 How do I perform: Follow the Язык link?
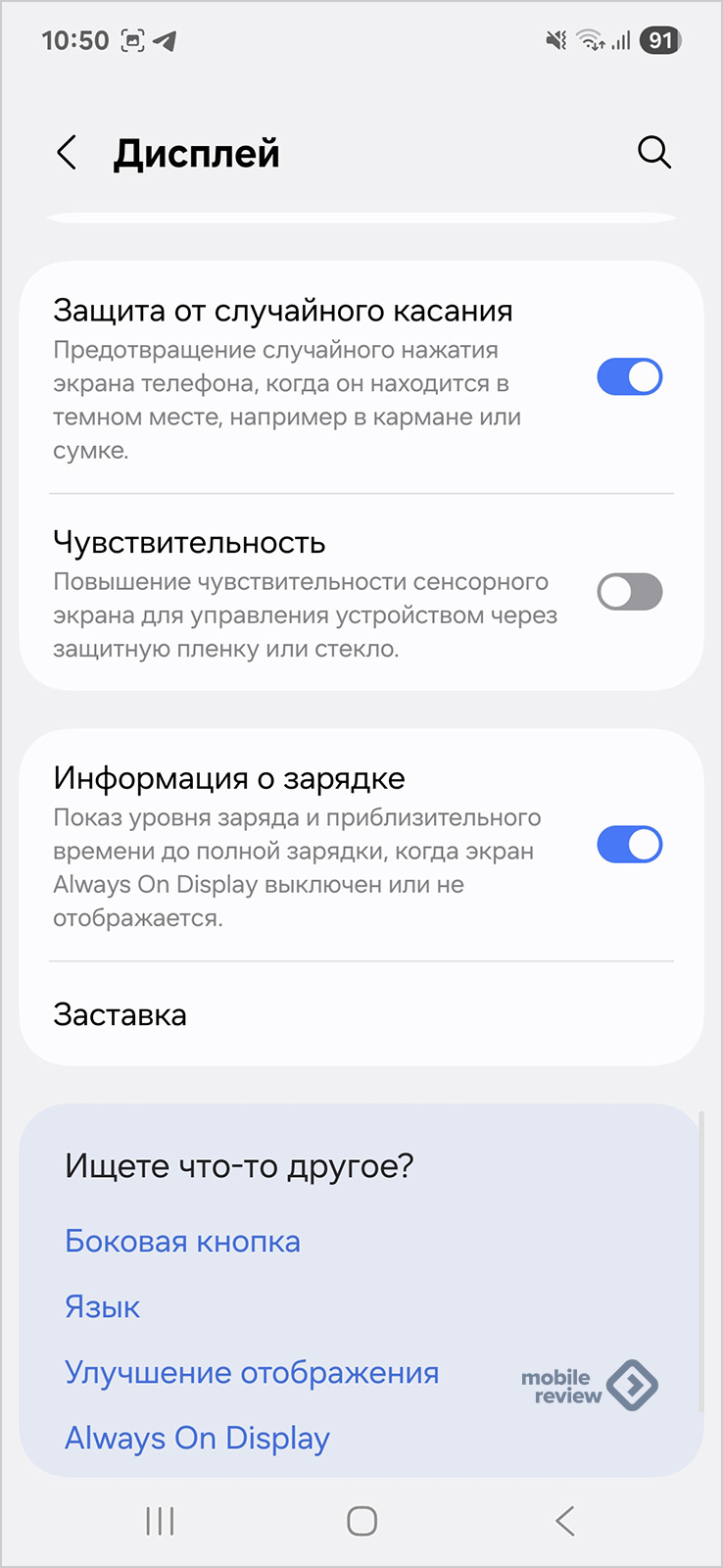(x=103, y=1307)
